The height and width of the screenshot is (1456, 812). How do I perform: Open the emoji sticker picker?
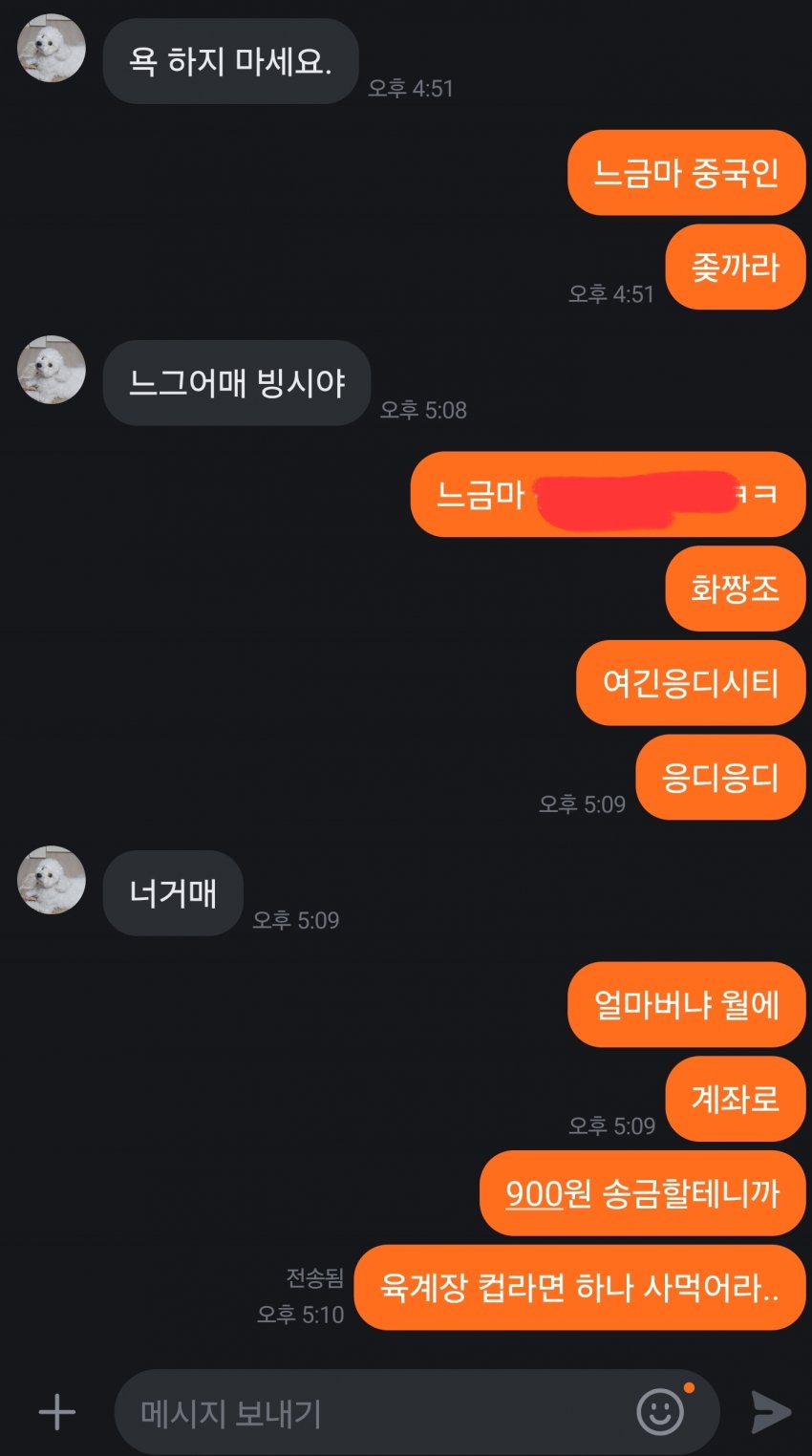pyautogui.click(x=660, y=1411)
